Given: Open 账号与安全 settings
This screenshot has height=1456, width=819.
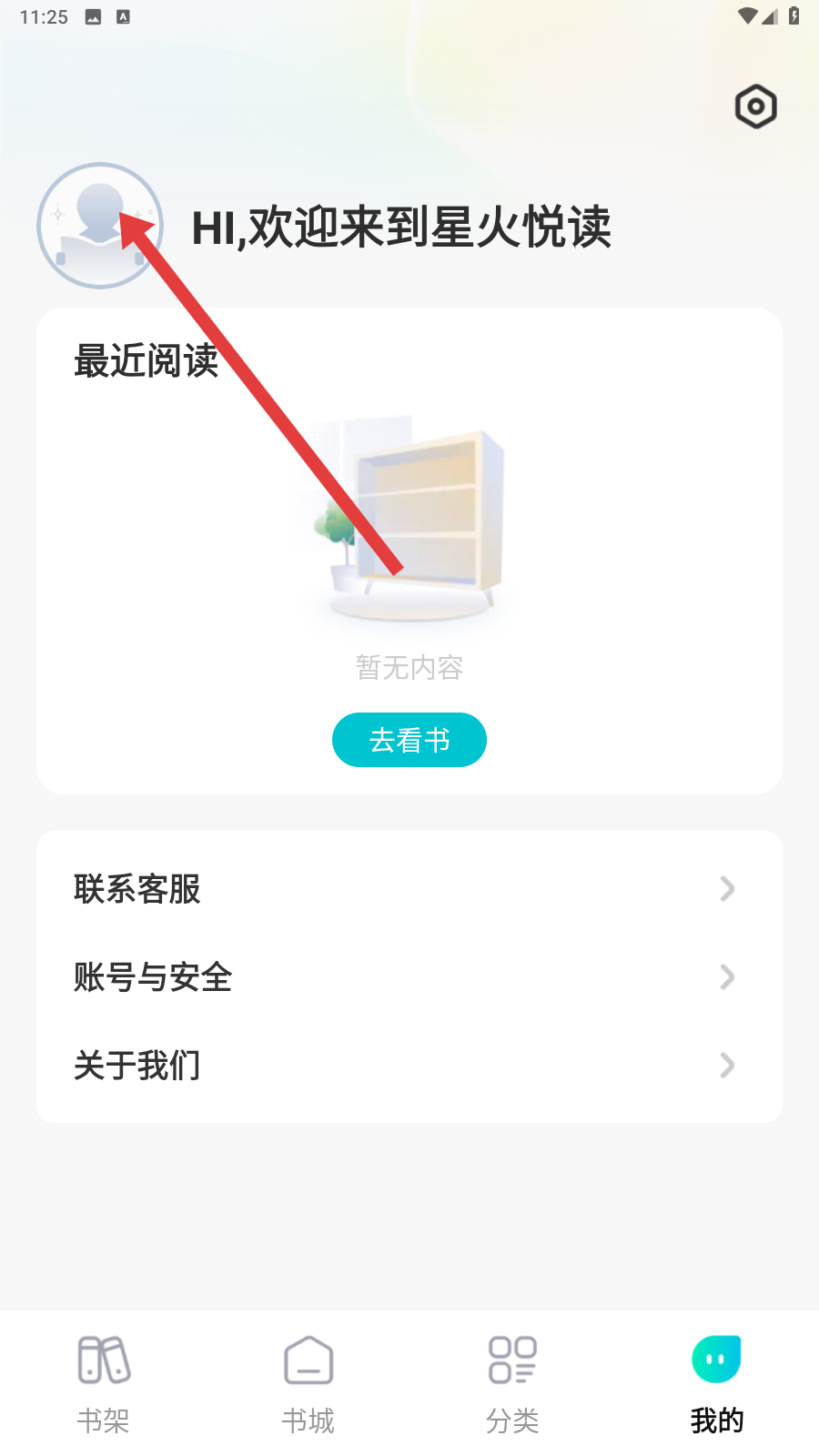Looking at the screenshot, I should 409,977.
